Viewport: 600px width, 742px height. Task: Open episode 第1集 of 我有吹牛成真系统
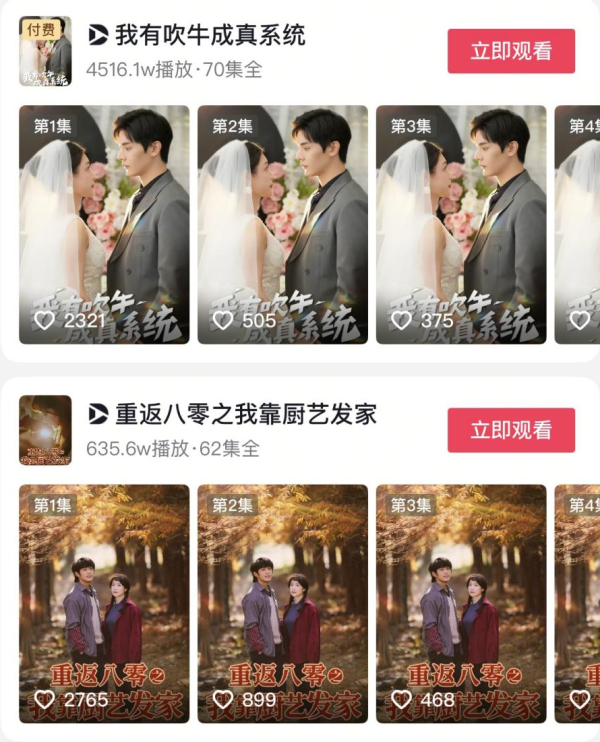pyautogui.click(x=104, y=225)
